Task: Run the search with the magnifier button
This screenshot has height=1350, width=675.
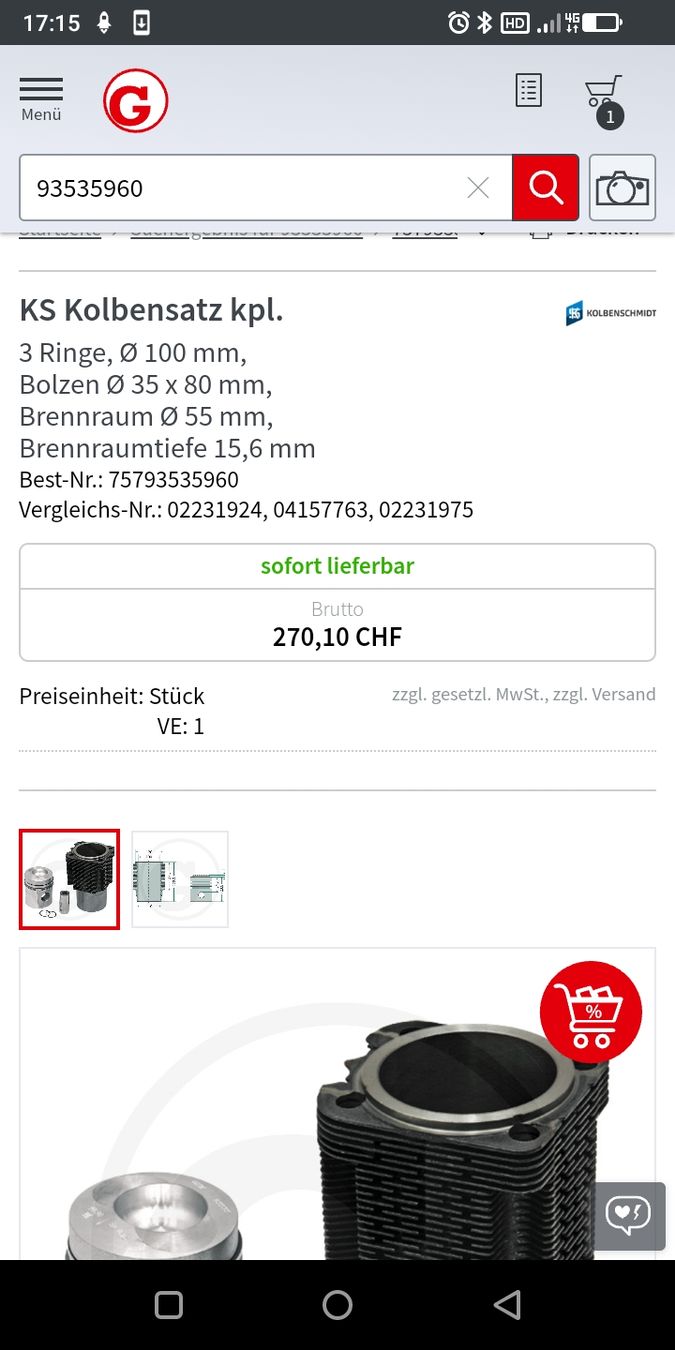Action: click(x=545, y=188)
